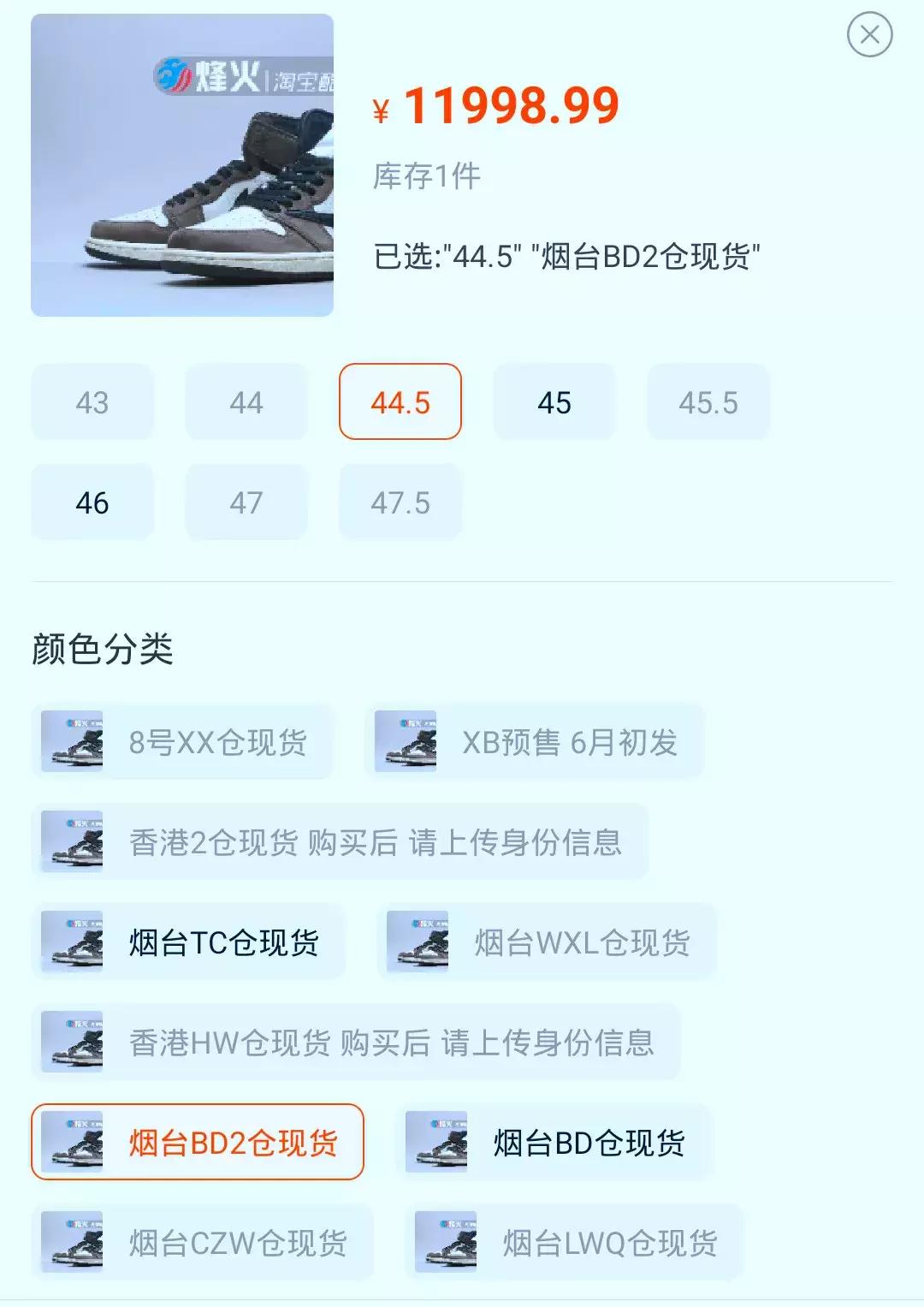Click the price ¥11998.99 text
924x1307 pixels.
(495, 105)
